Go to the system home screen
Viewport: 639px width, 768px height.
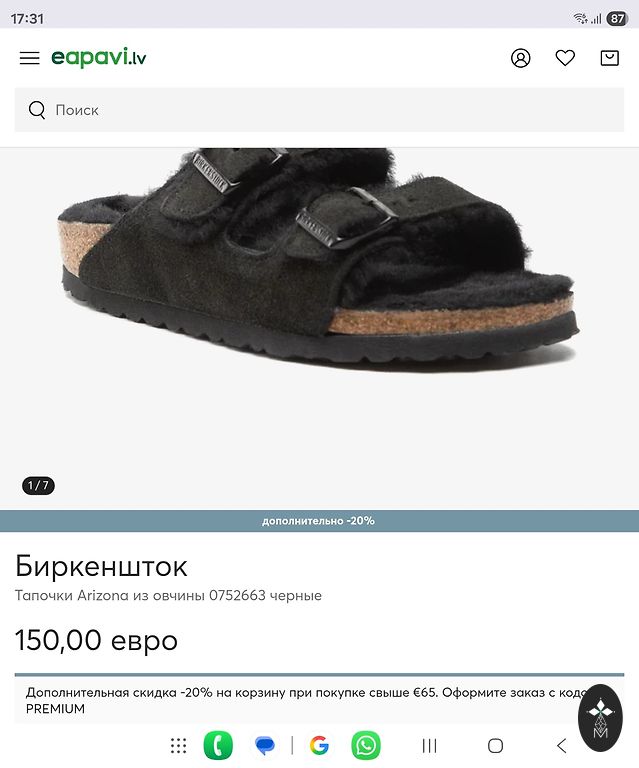495,746
